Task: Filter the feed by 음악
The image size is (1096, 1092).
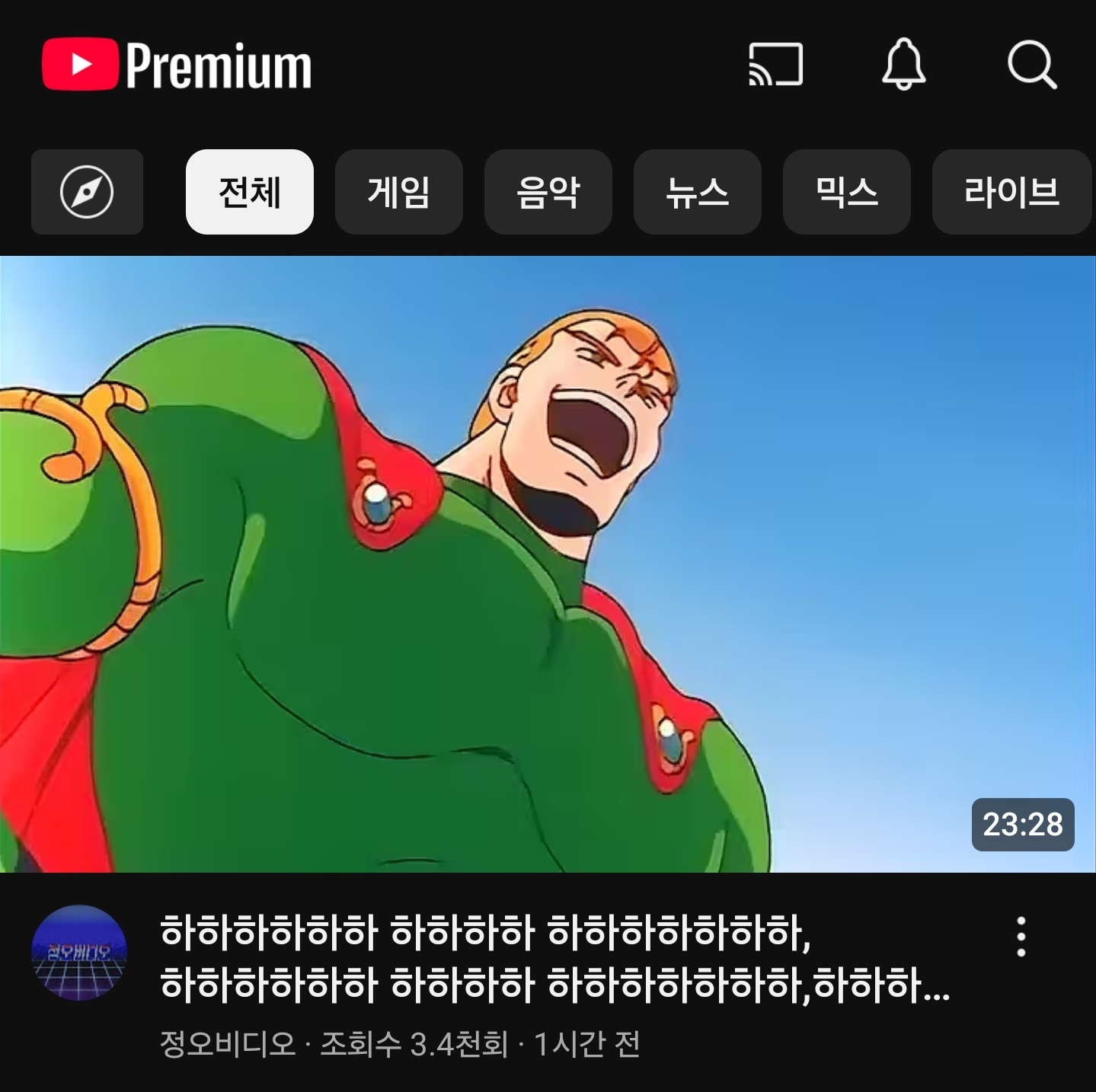Action: (548, 192)
